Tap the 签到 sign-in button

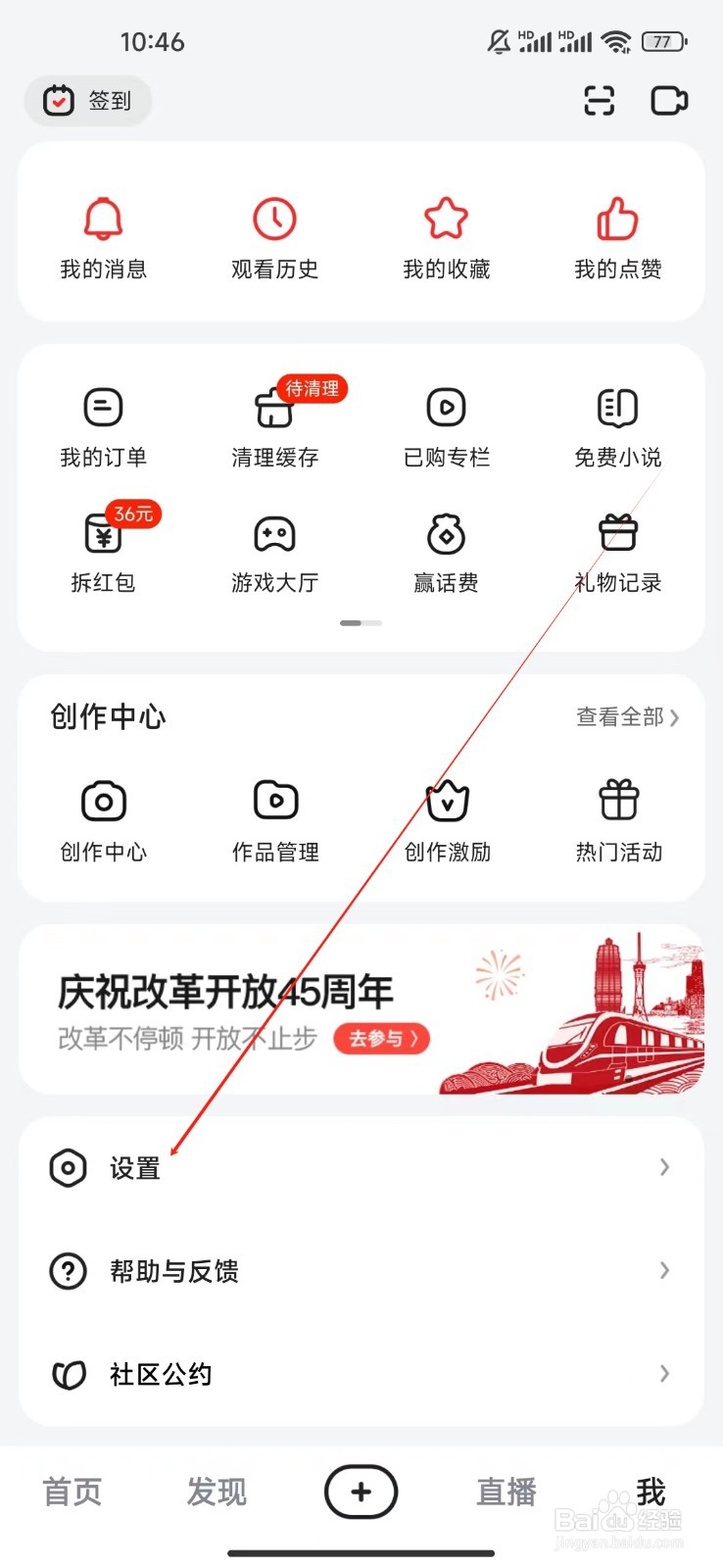pos(87,101)
